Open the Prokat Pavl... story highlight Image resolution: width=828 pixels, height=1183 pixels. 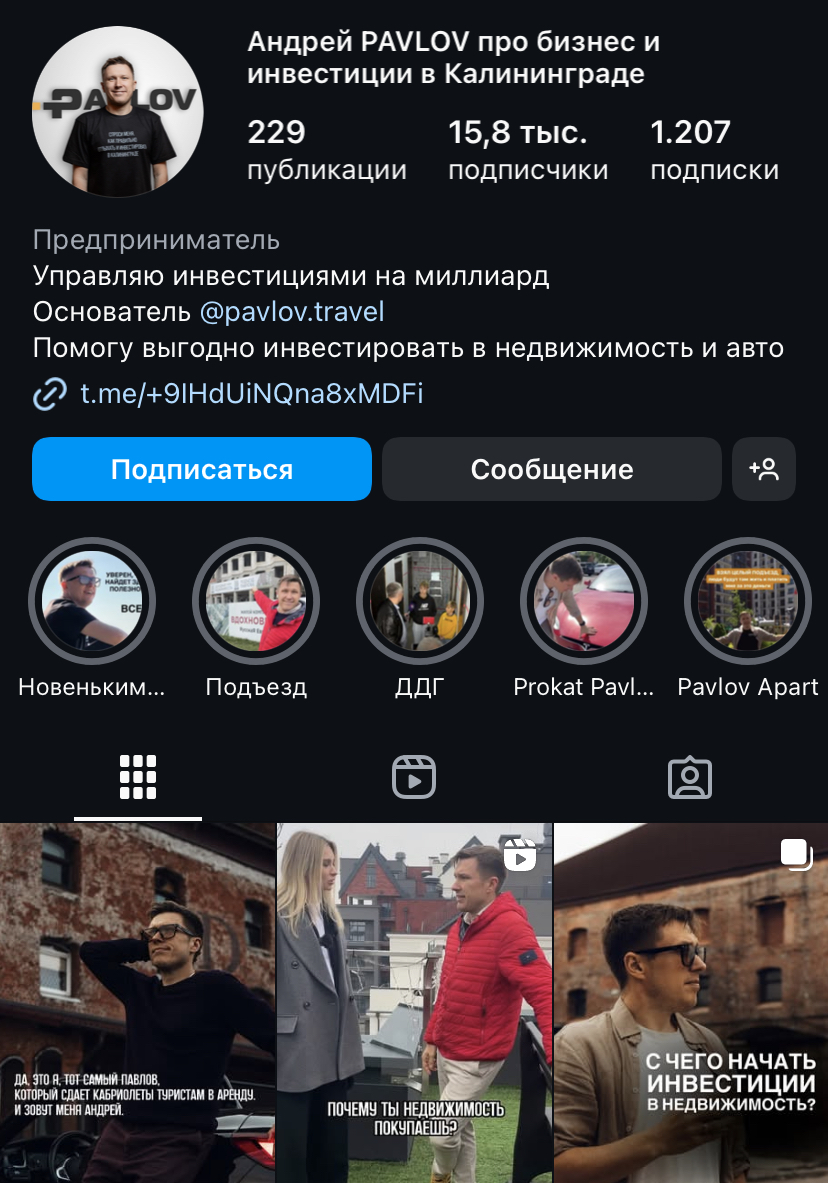(584, 601)
